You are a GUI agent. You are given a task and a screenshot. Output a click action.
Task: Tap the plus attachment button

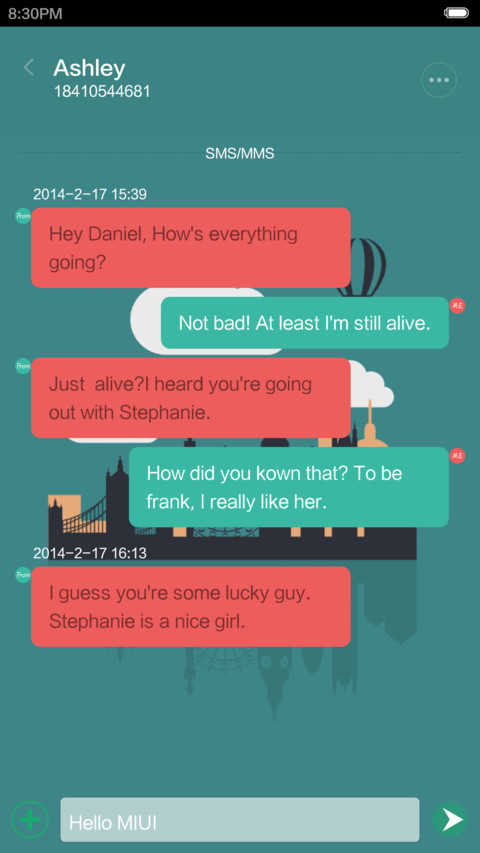coord(30,819)
